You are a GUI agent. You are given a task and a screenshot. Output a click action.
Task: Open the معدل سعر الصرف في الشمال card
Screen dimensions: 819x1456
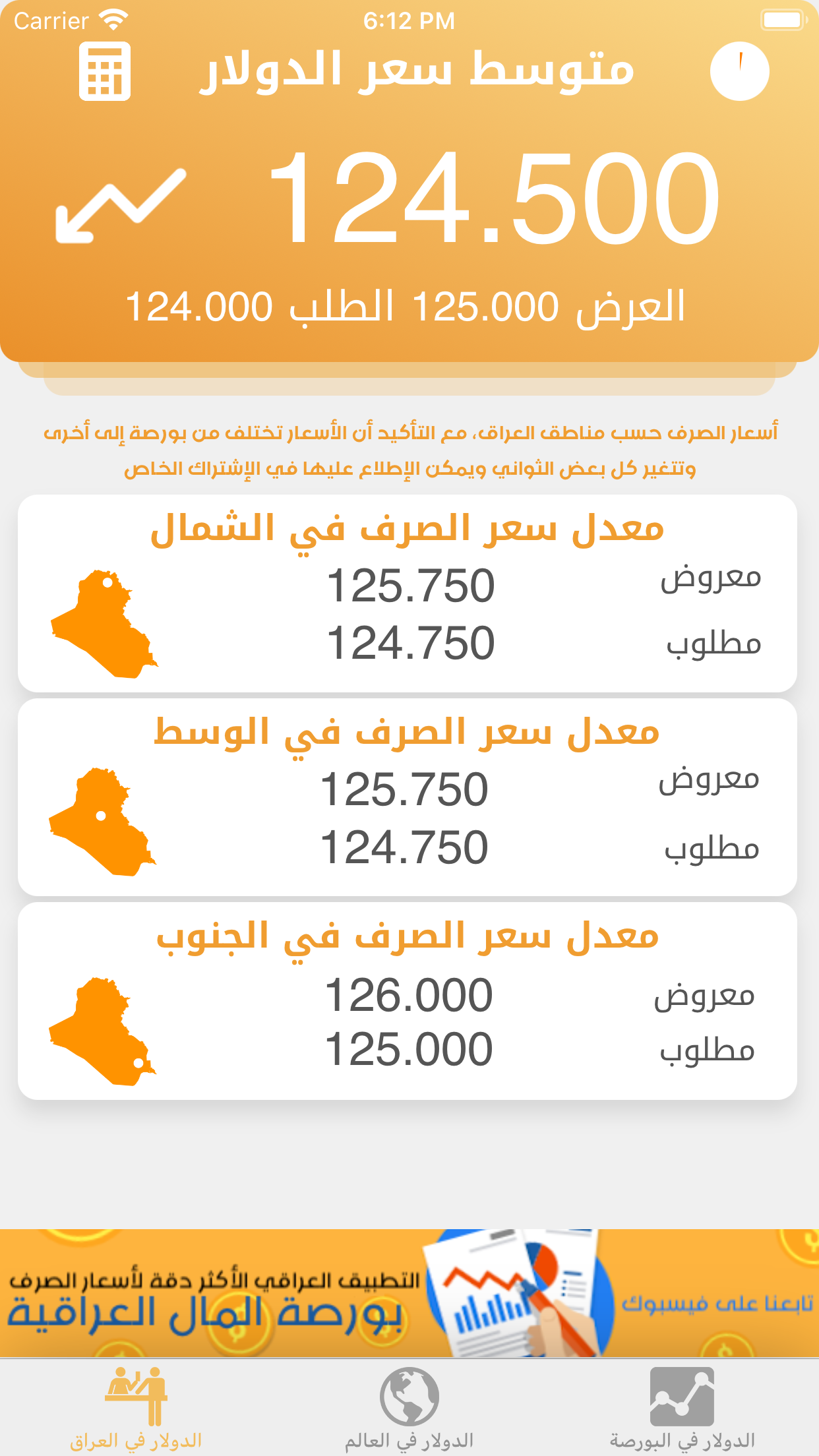(x=408, y=593)
